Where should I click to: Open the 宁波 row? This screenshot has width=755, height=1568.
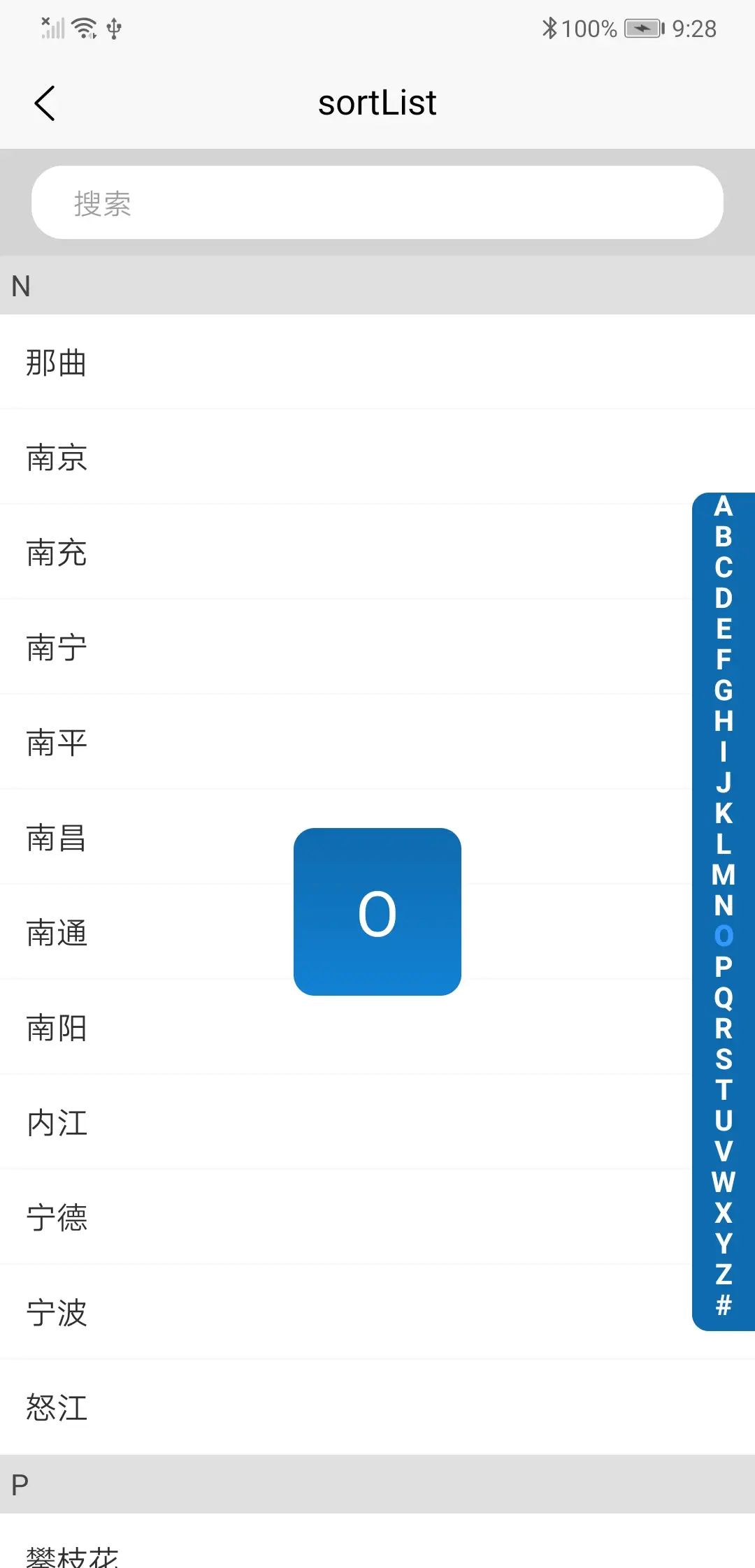(56, 1313)
